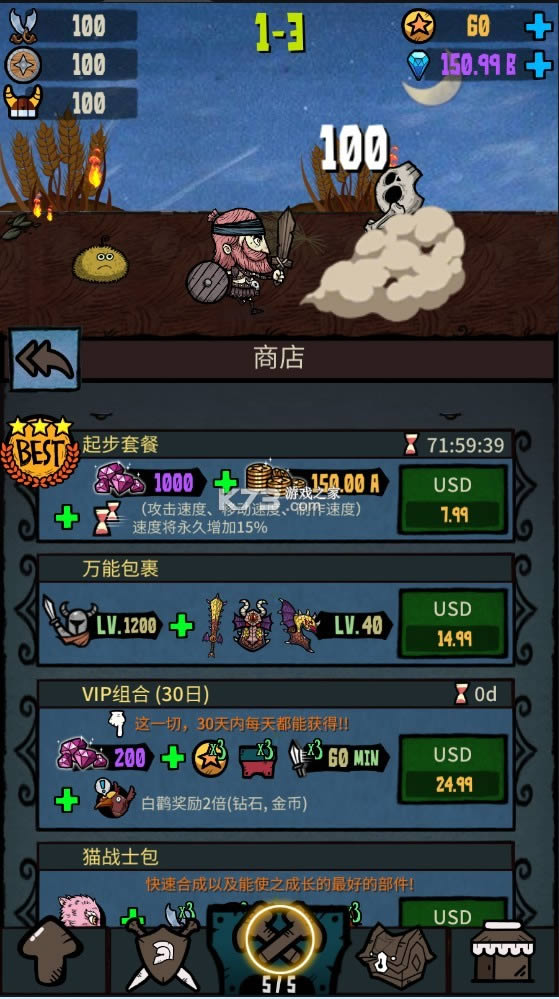Buy the 猫战士包 package
The height and width of the screenshot is (999, 559).
(x=453, y=912)
